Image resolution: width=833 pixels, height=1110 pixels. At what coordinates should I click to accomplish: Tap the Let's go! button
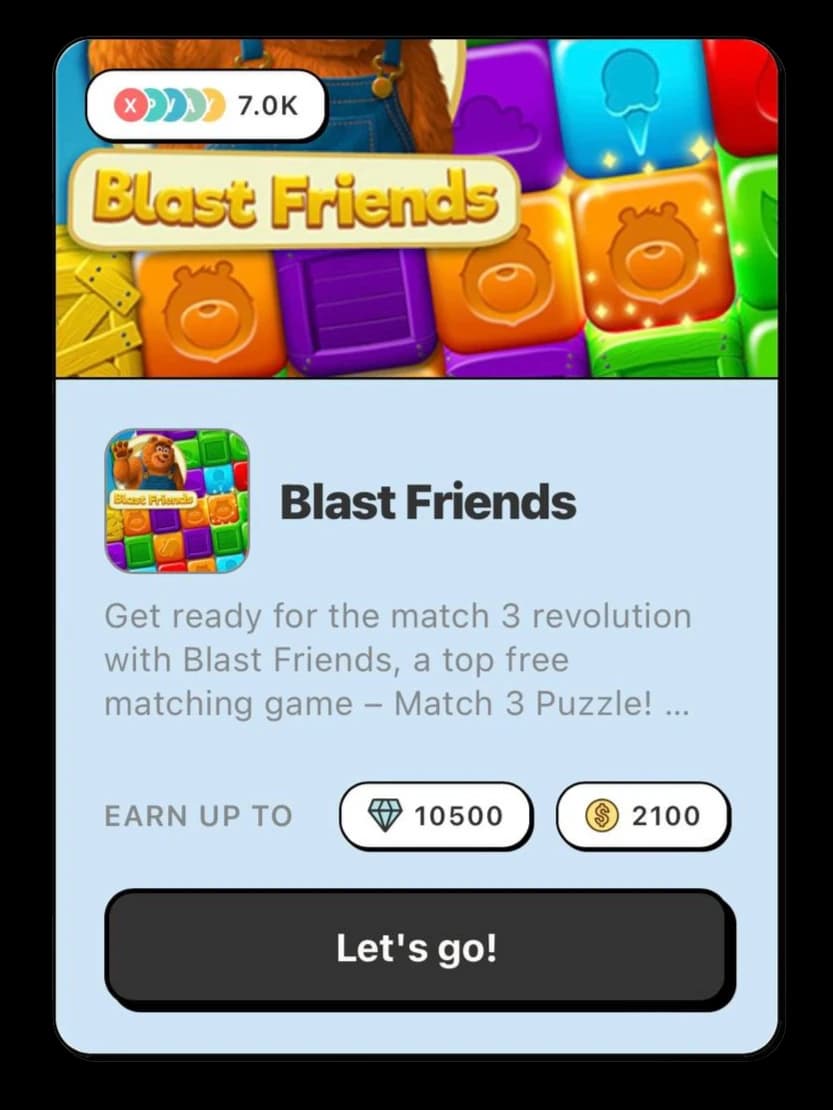pyautogui.click(x=416, y=947)
